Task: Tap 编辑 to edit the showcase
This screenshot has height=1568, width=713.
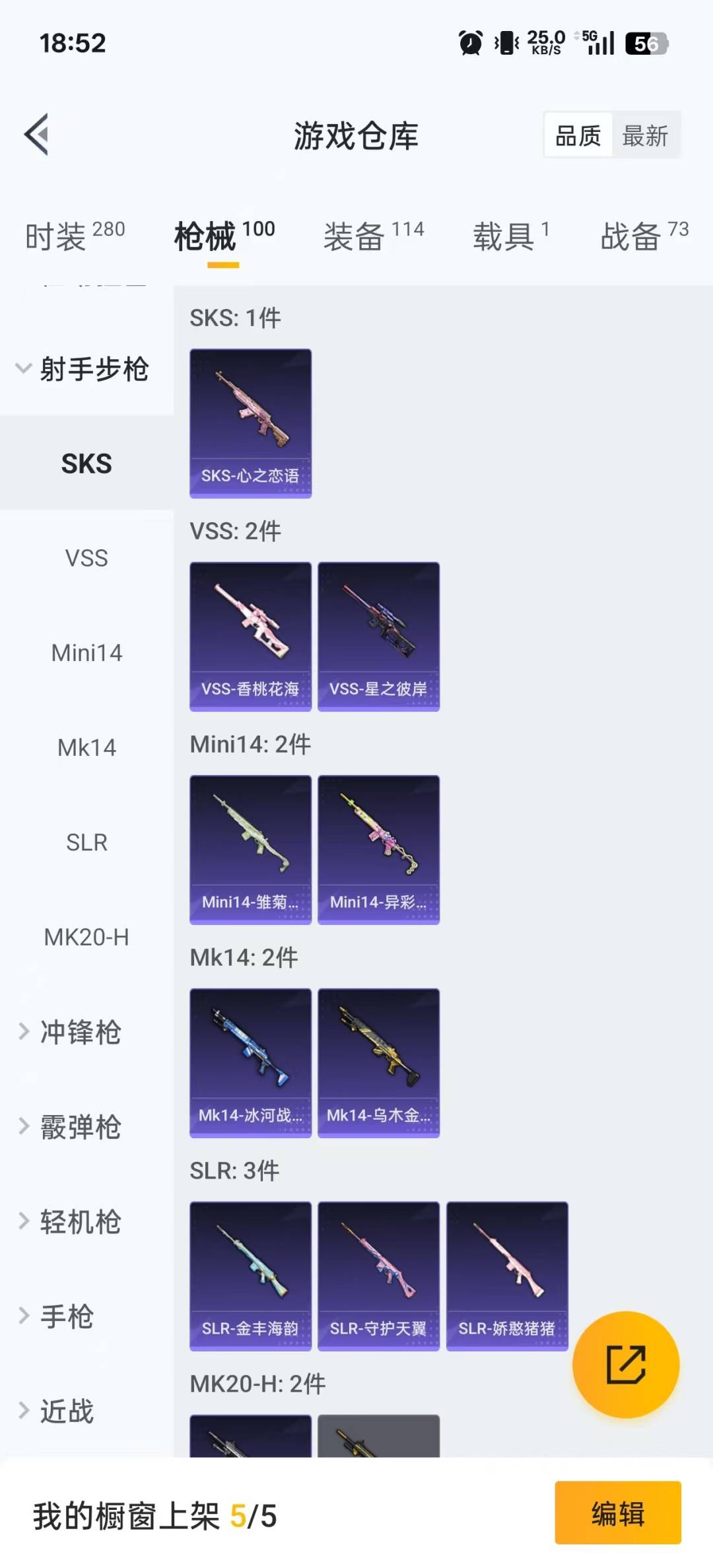Action: [x=617, y=1513]
